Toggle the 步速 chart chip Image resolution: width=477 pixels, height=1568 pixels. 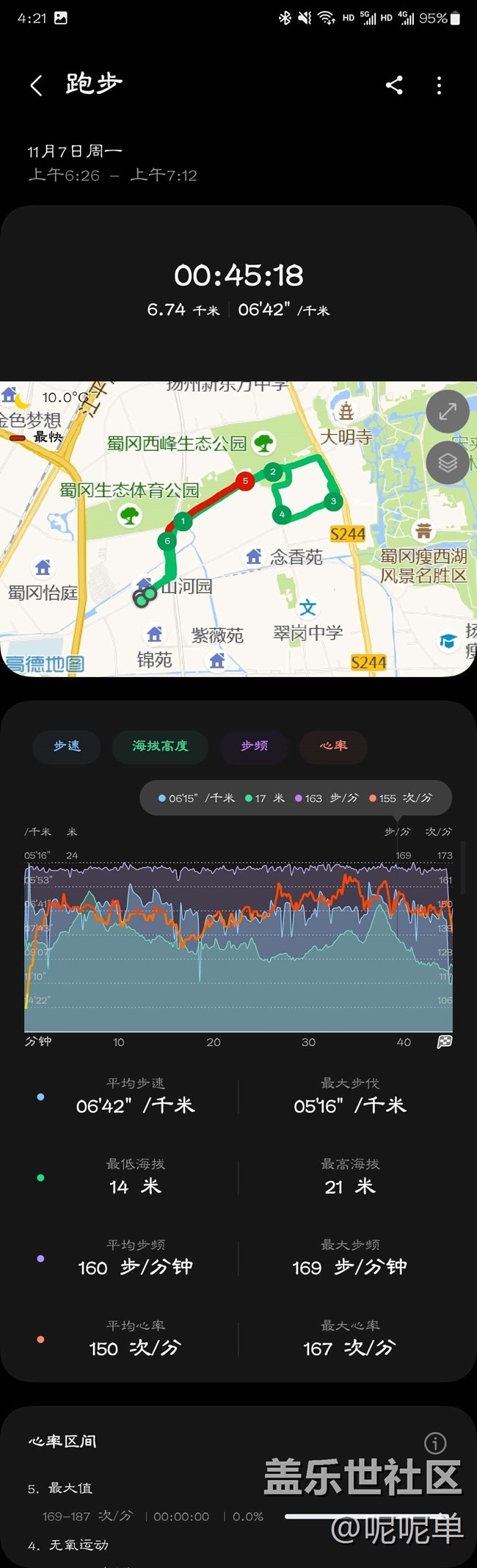tap(67, 746)
